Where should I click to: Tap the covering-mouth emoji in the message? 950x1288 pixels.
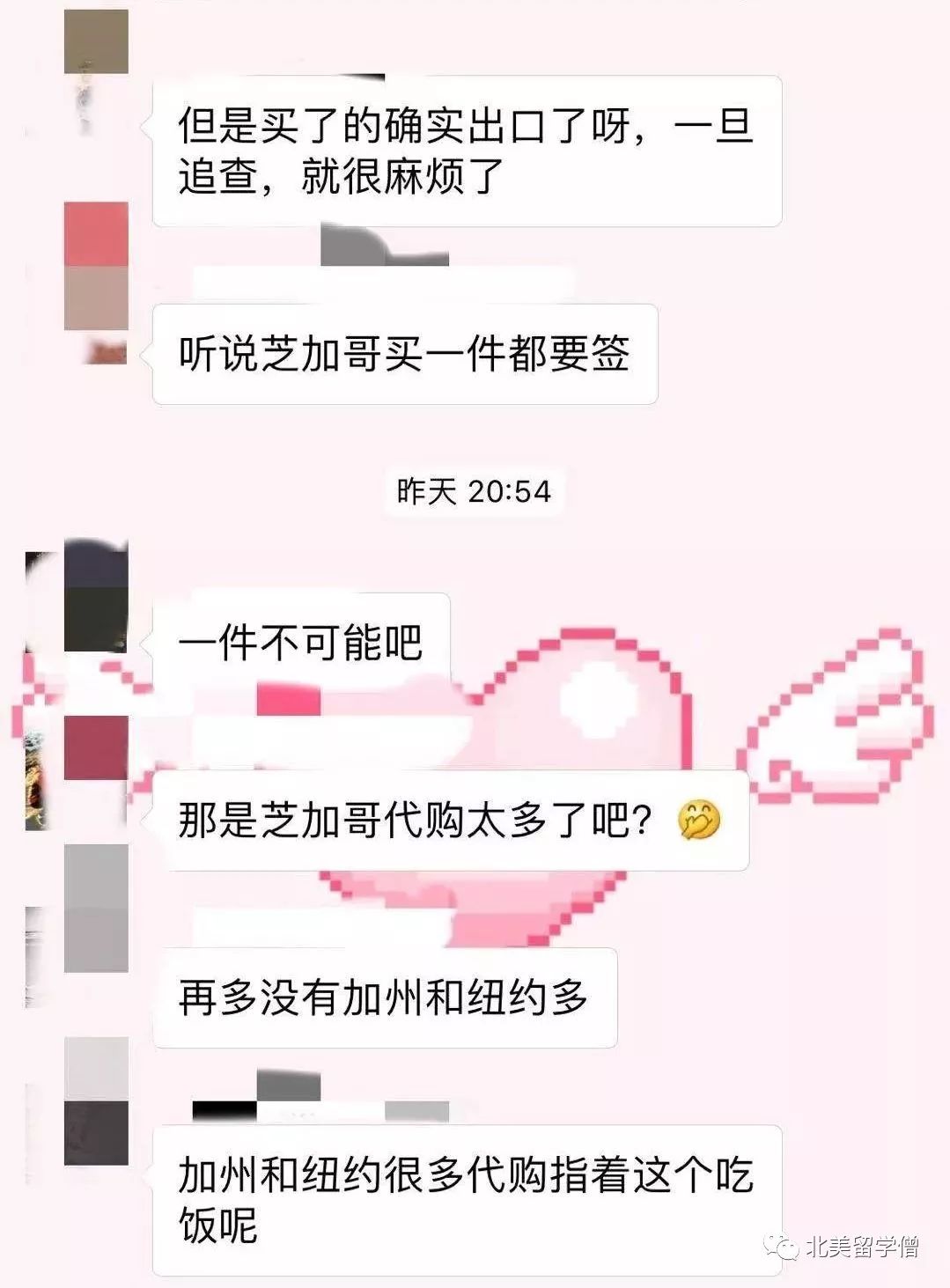[x=696, y=821]
